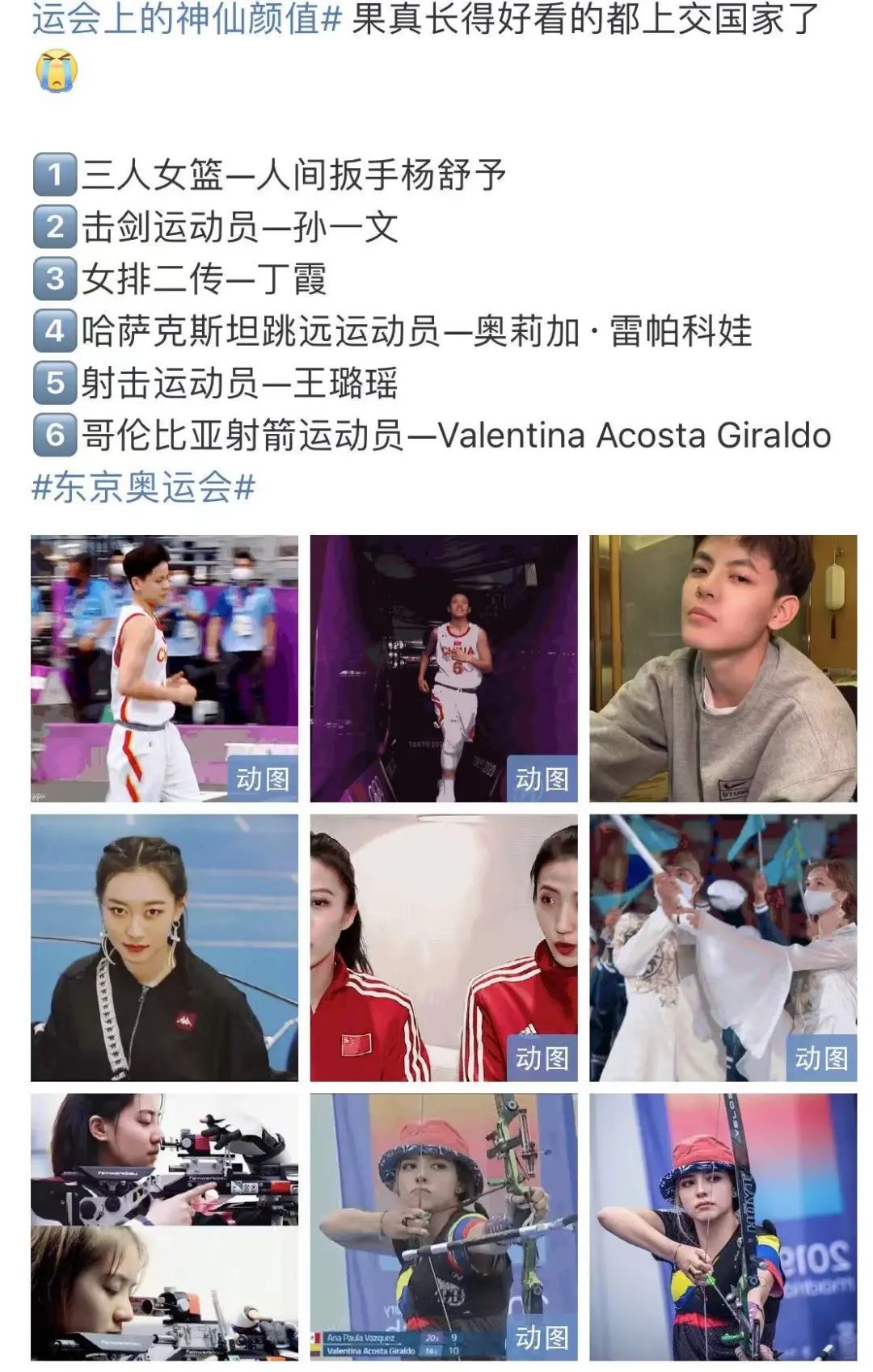Play the GIF of two athletes in red jackets
The image size is (873, 1372).
tap(444, 947)
